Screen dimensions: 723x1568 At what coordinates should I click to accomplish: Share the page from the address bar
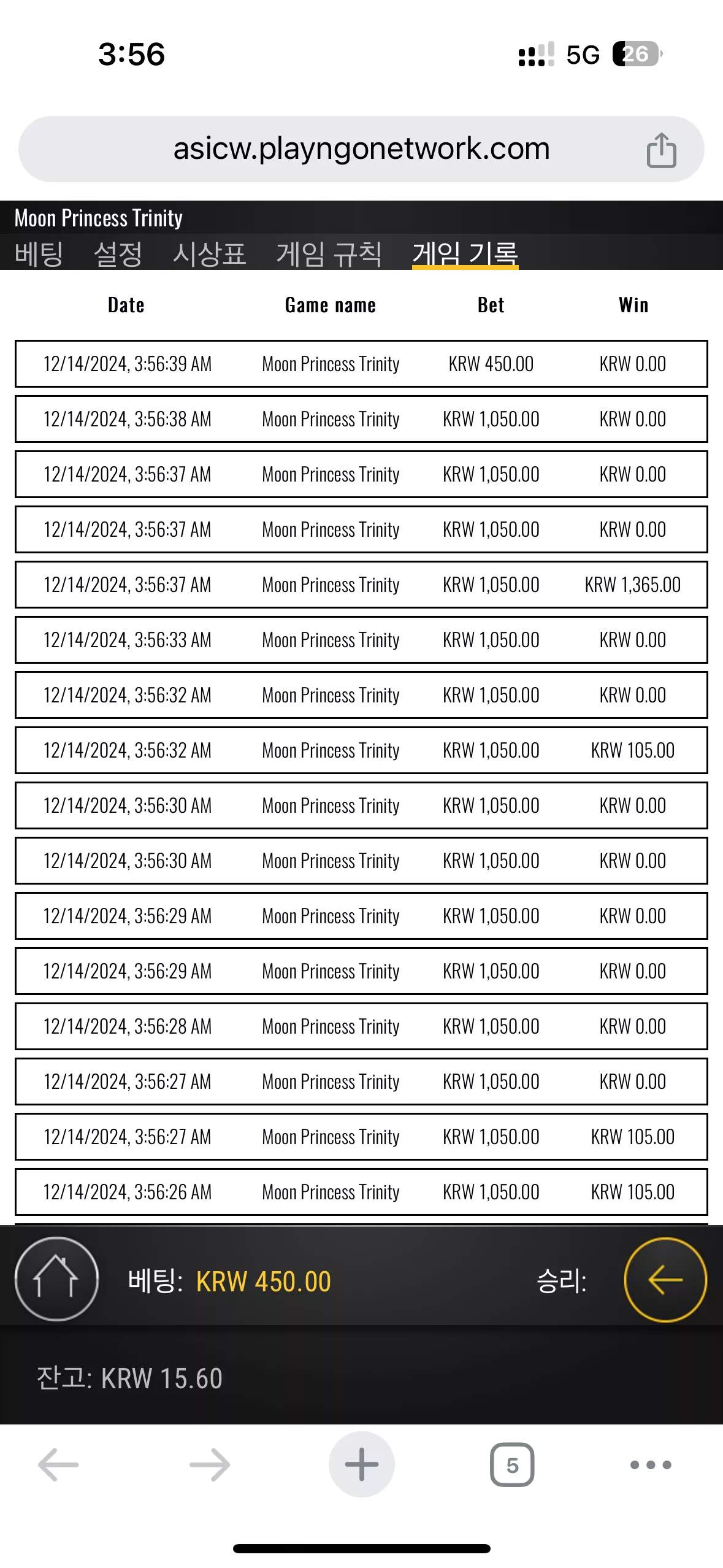662,150
